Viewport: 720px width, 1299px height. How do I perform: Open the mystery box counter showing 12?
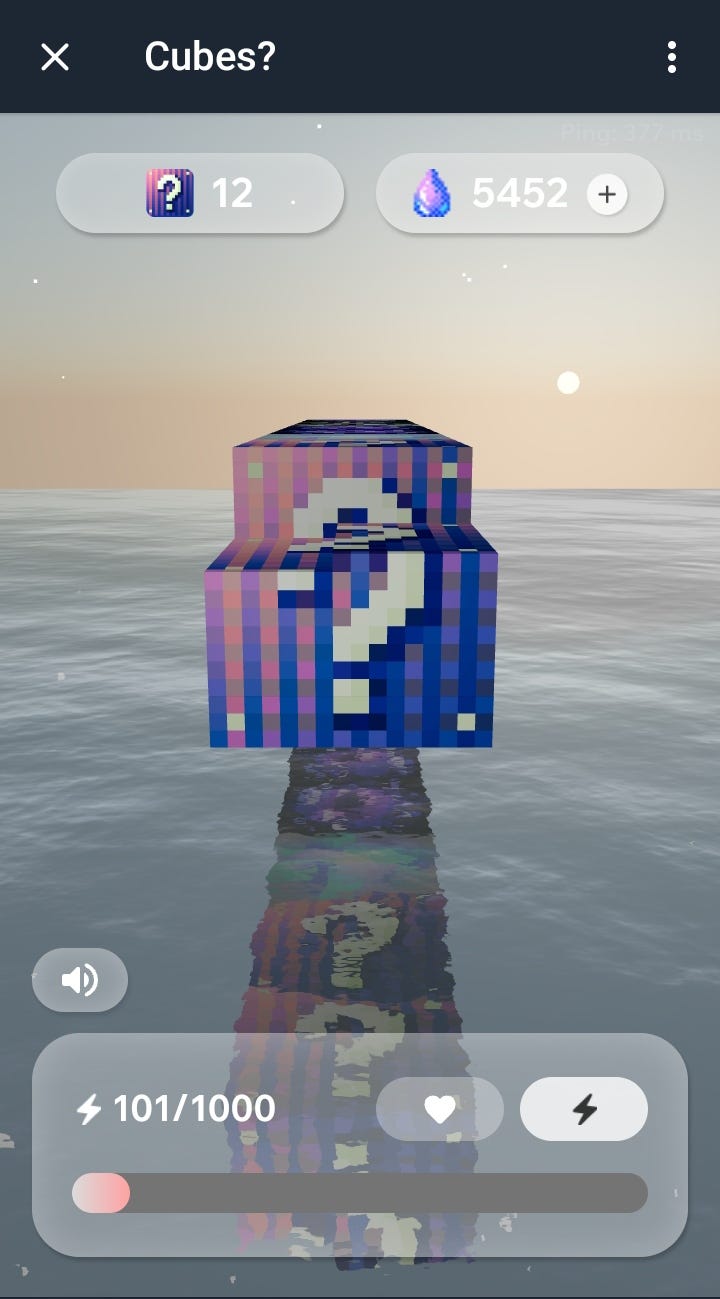pos(200,193)
